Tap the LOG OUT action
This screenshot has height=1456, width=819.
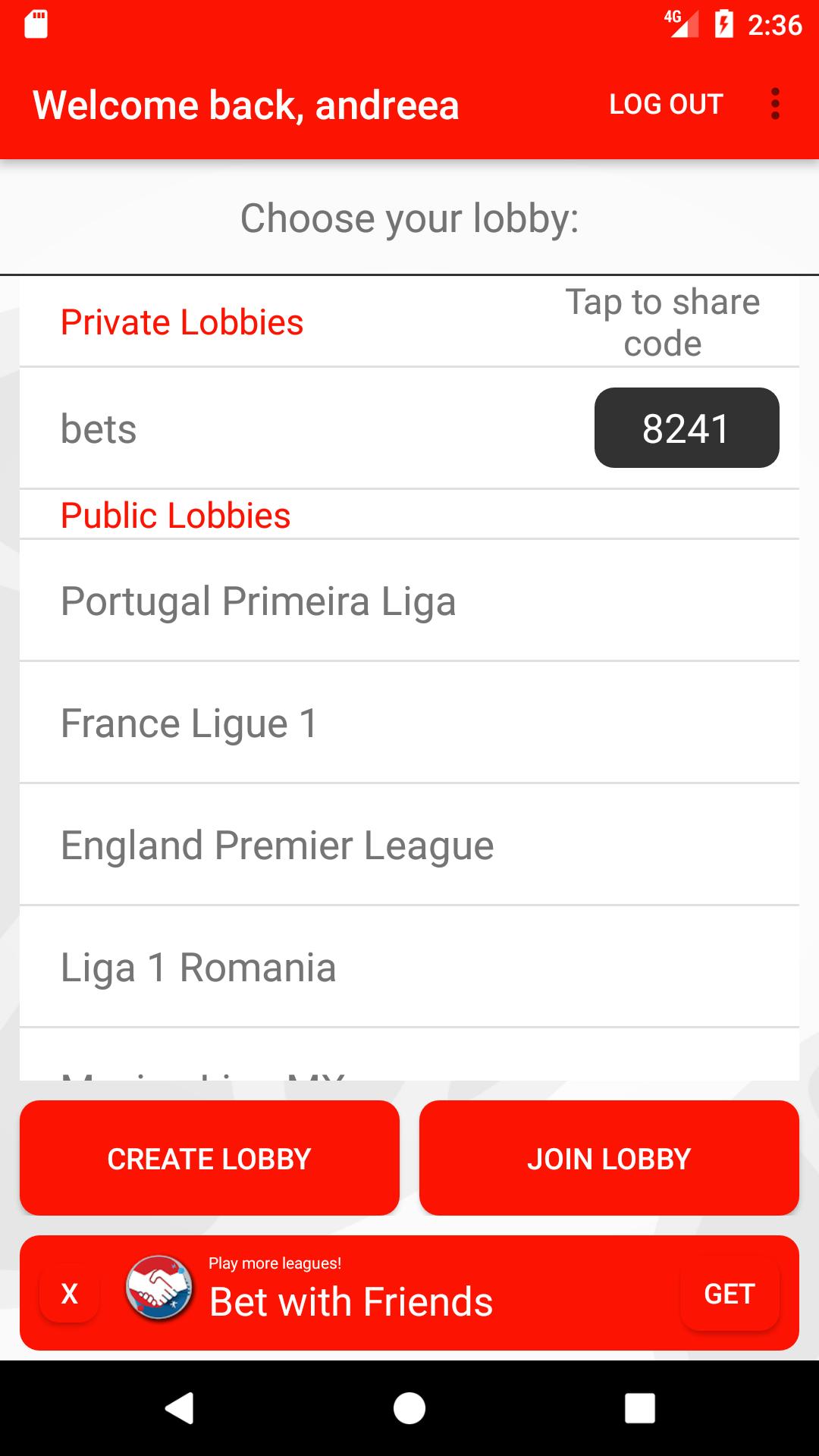[665, 104]
